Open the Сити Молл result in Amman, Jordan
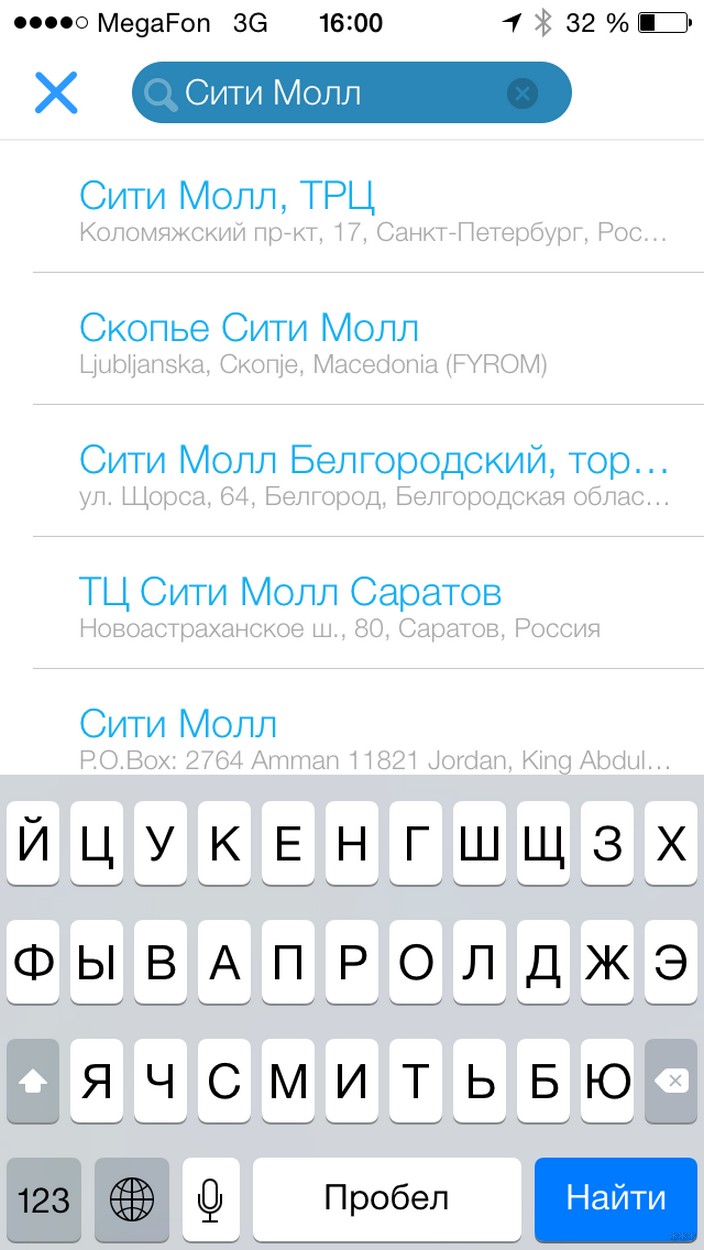This screenshot has width=704, height=1250. tap(372, 737)
